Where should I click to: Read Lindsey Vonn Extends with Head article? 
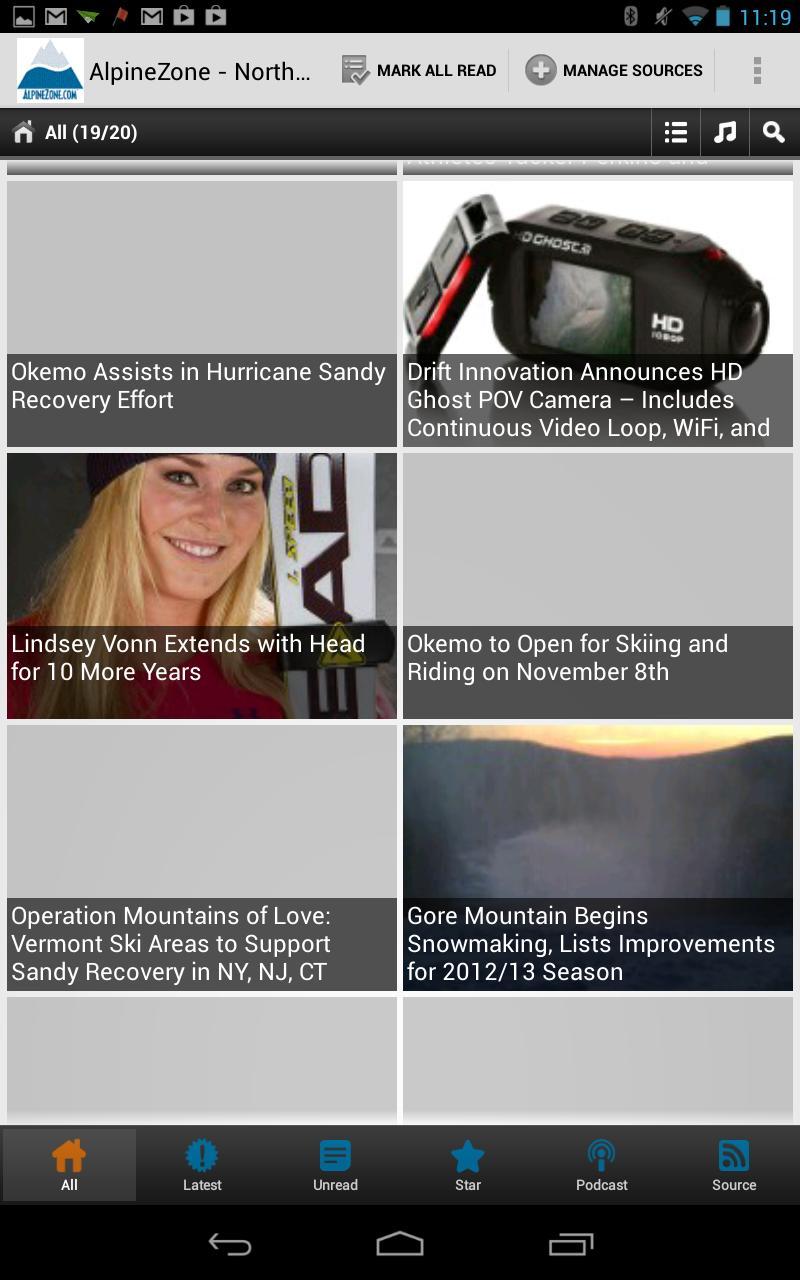click(x=202, y=586)
